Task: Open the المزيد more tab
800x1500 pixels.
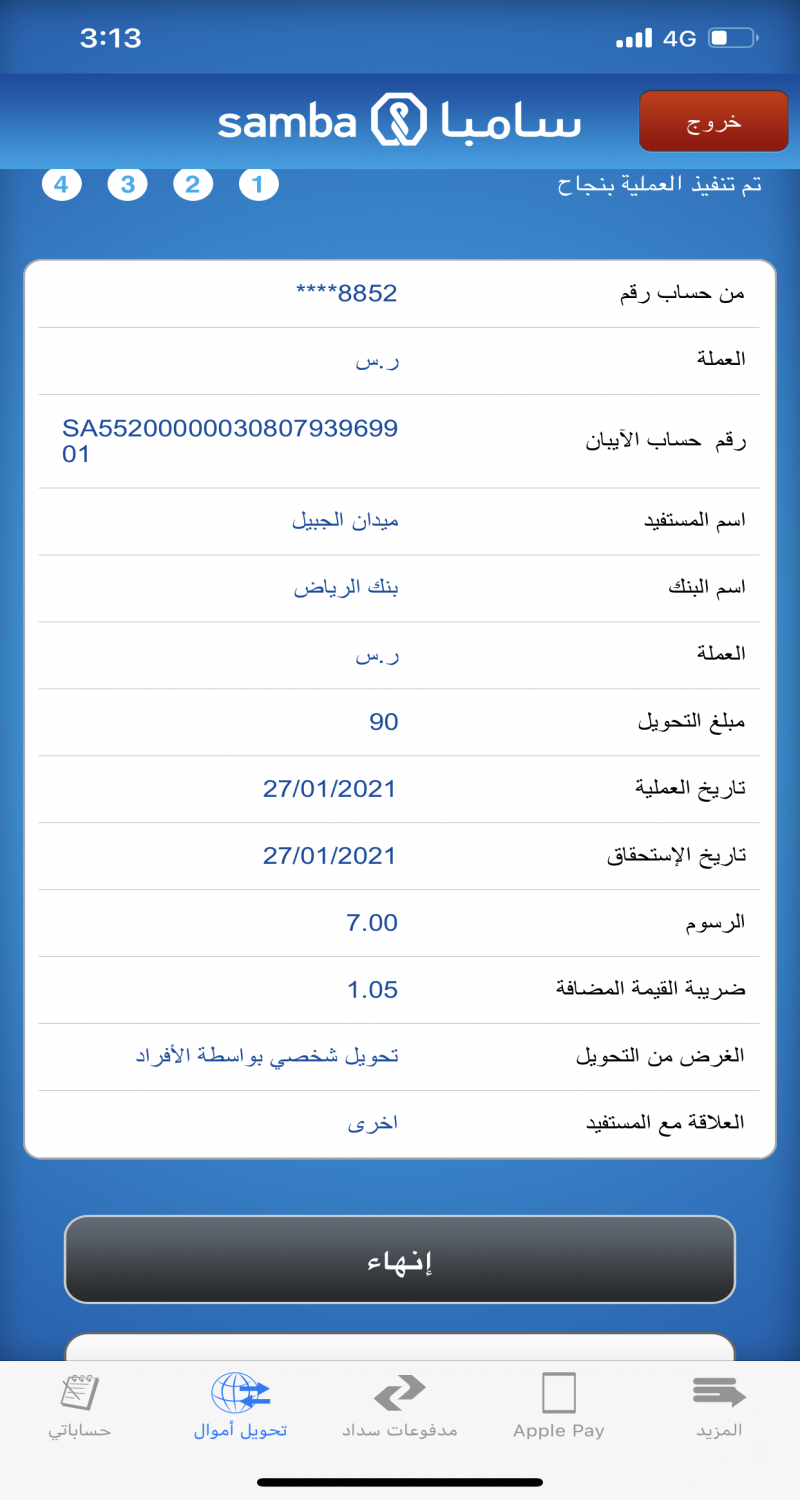Action: click(x=719, y=1406)
